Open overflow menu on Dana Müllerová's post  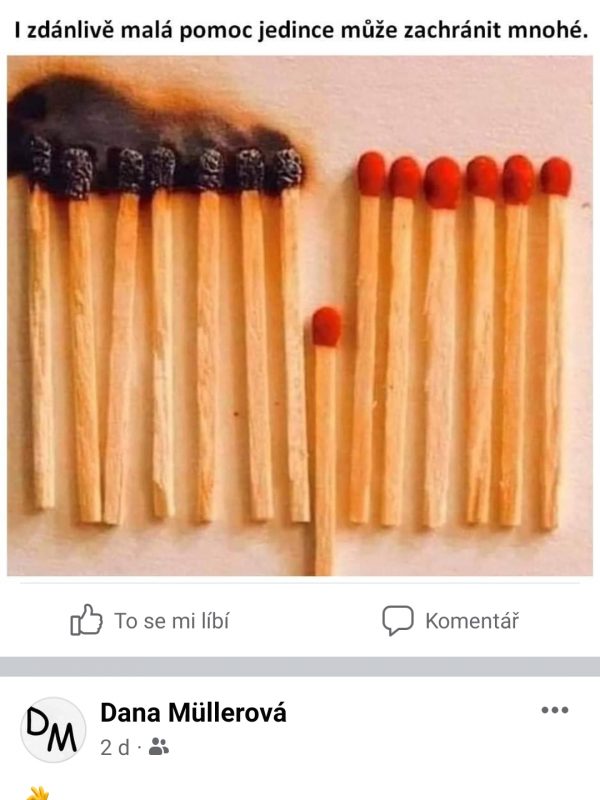(554, 710)
